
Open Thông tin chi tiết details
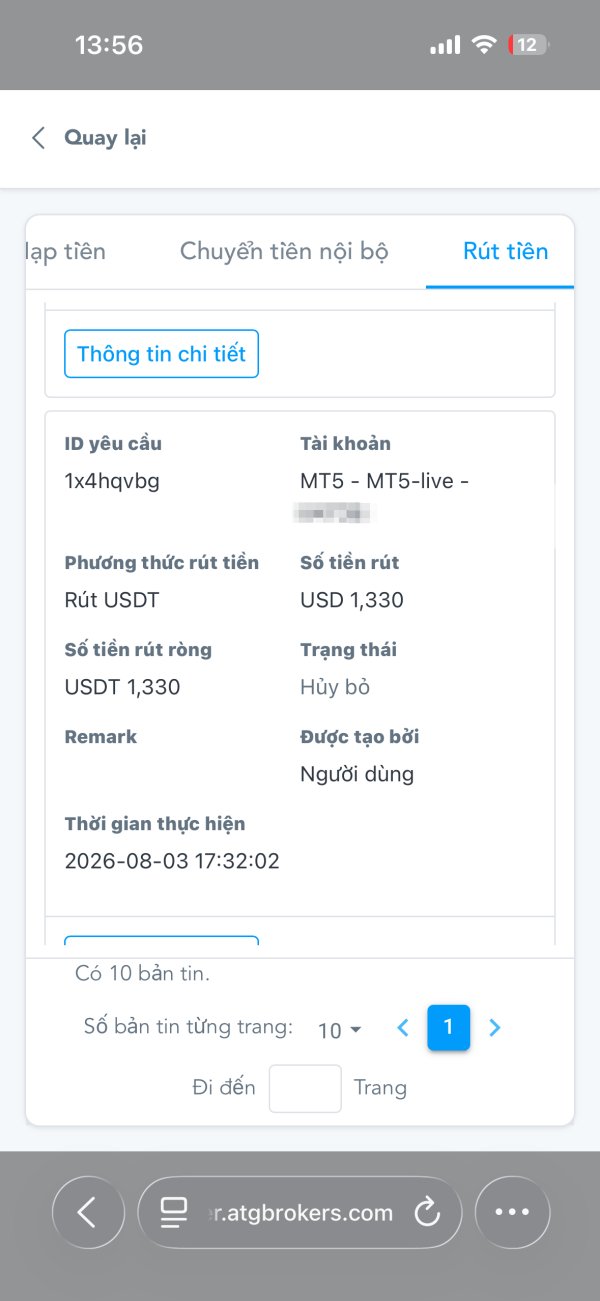(x=161, y=354)
